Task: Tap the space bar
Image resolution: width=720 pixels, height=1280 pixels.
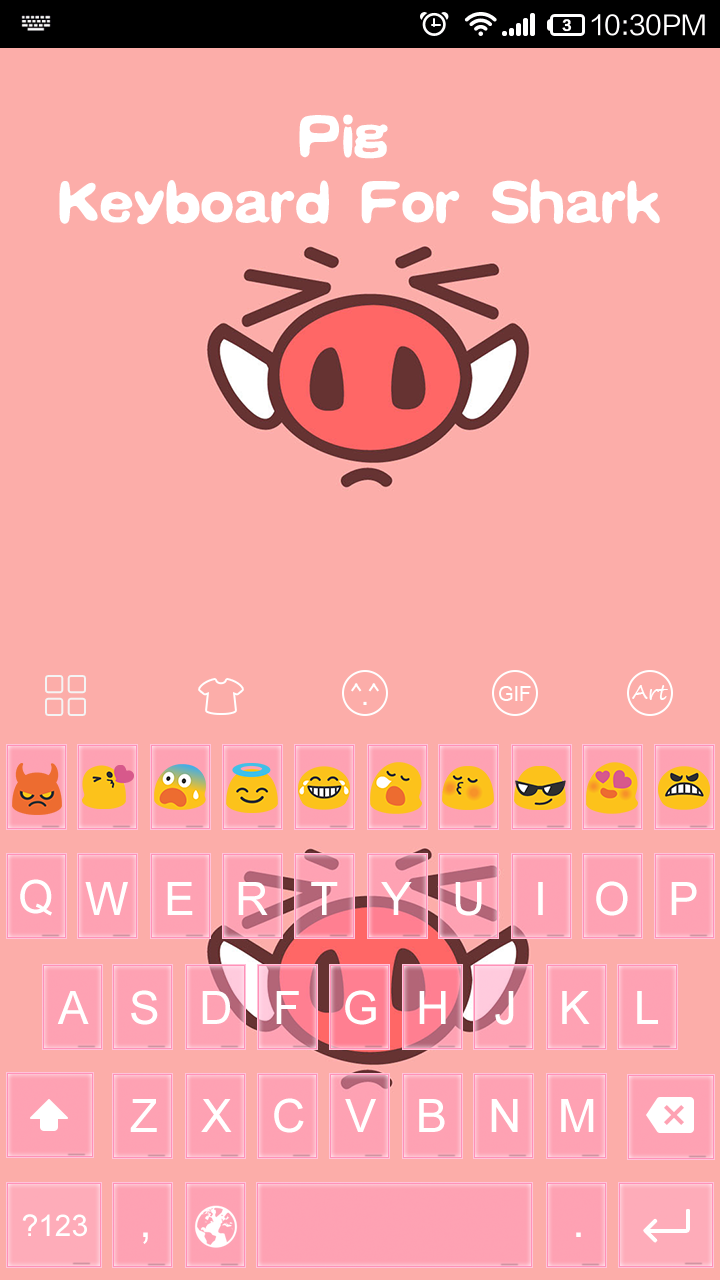Action: coord(394,1225)
